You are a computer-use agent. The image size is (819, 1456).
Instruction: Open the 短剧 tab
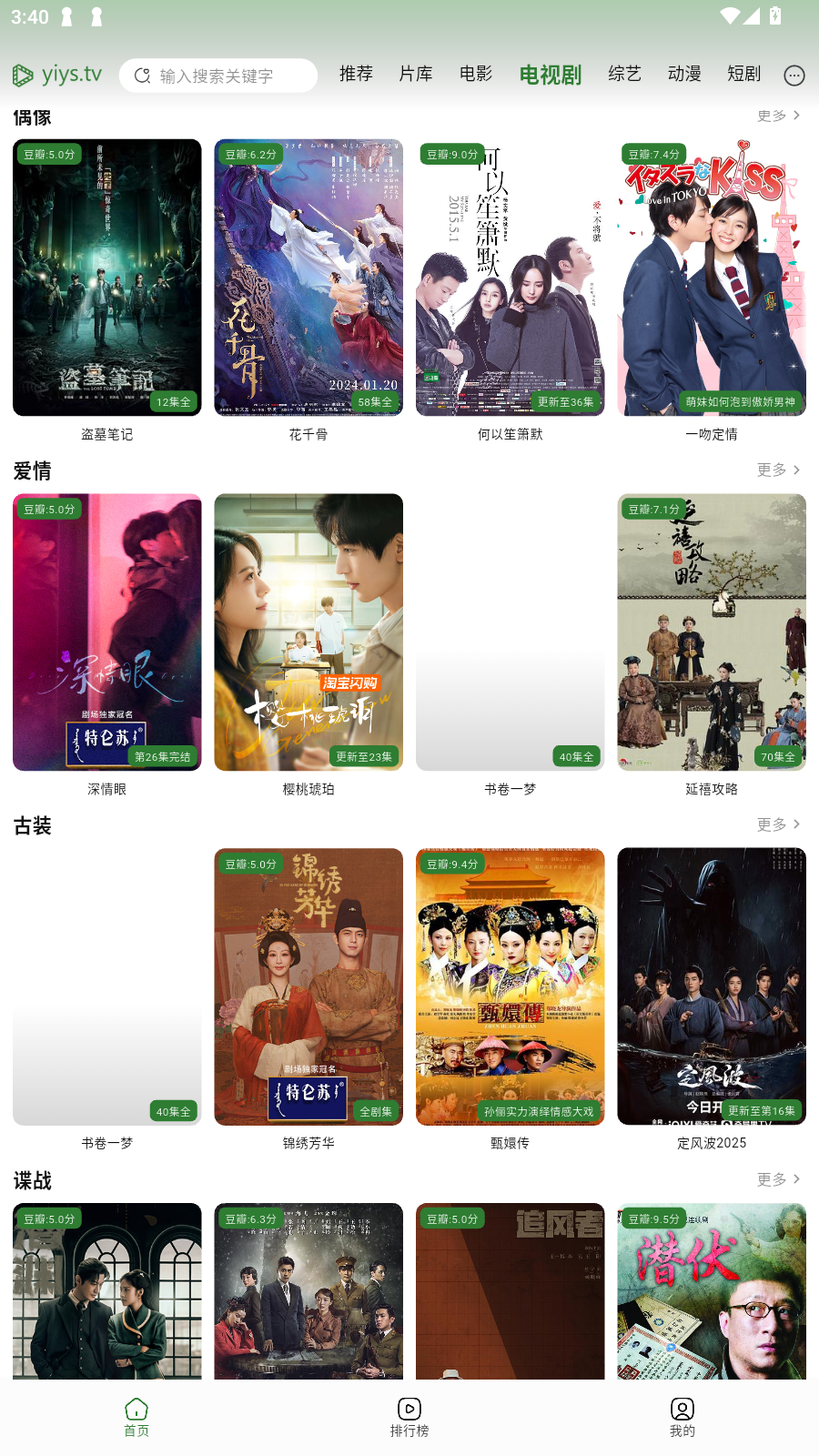tap(744, 74)
